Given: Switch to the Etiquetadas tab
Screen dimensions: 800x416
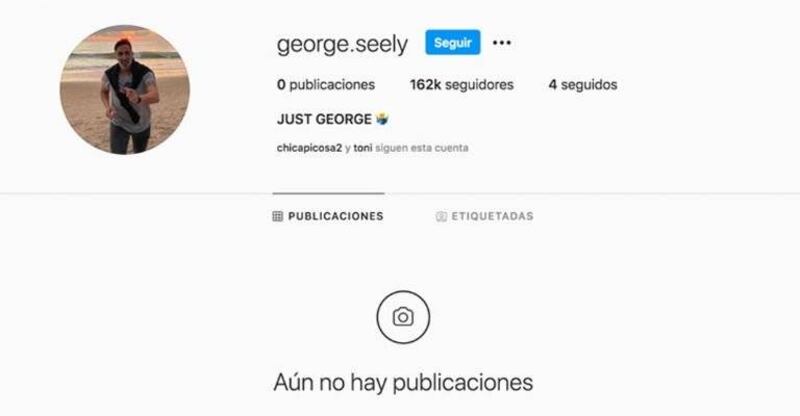Looking at the screenshot, I should 484,216.
